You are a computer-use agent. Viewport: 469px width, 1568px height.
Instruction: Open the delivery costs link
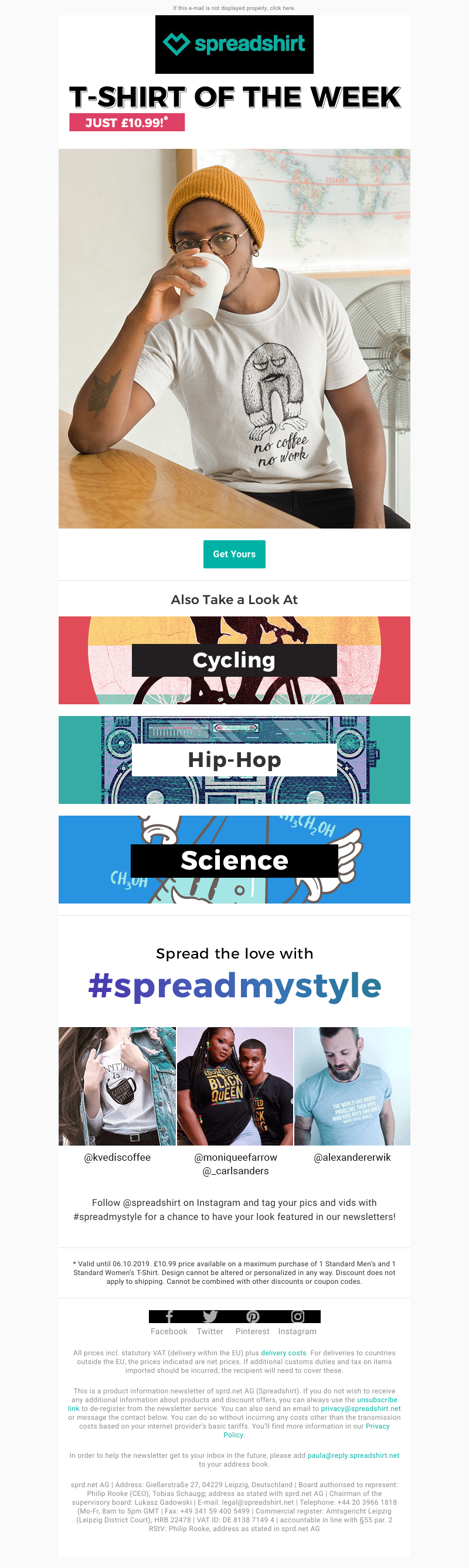283,1353
